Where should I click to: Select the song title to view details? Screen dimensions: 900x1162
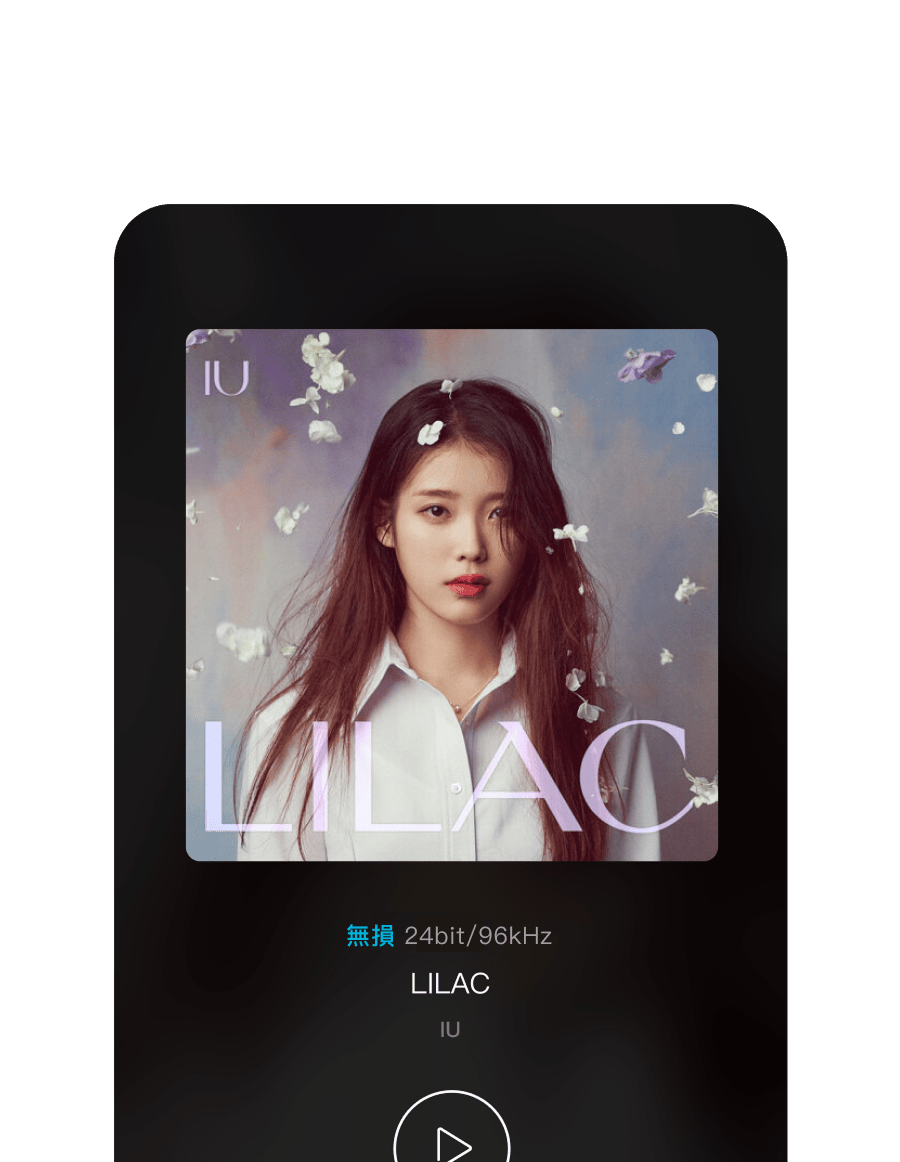(450, 984)
